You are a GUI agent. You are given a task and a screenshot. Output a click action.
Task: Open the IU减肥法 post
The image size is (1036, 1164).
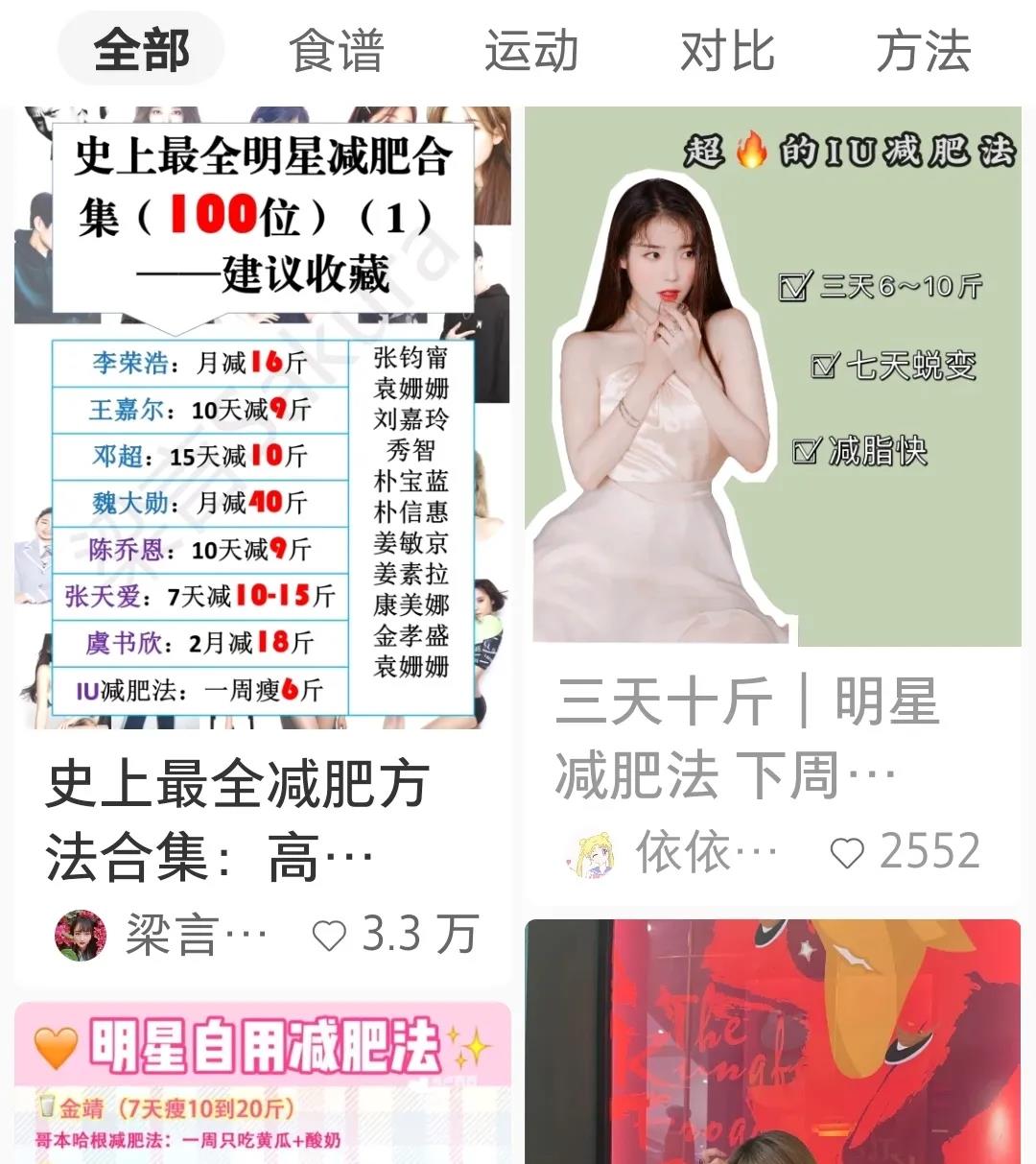coord(772,374)
